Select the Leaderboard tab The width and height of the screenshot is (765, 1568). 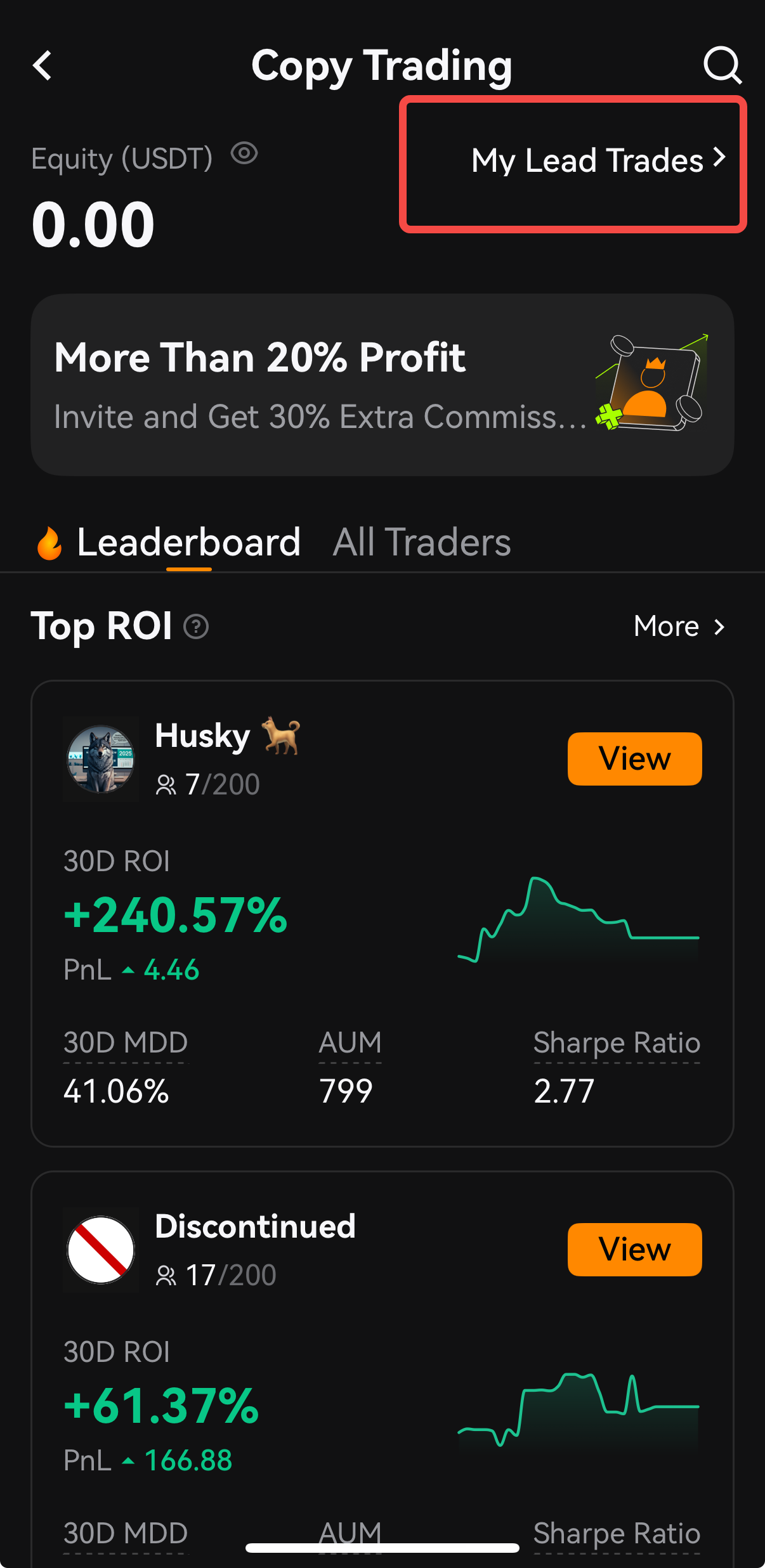pos(188,543)
